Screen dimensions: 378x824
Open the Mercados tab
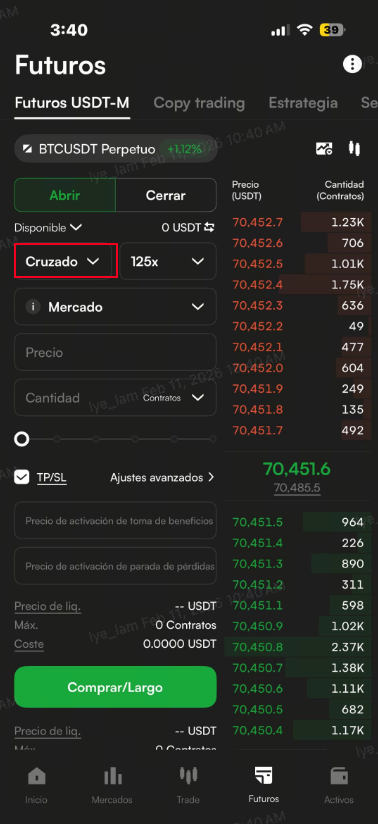(112, 785)
